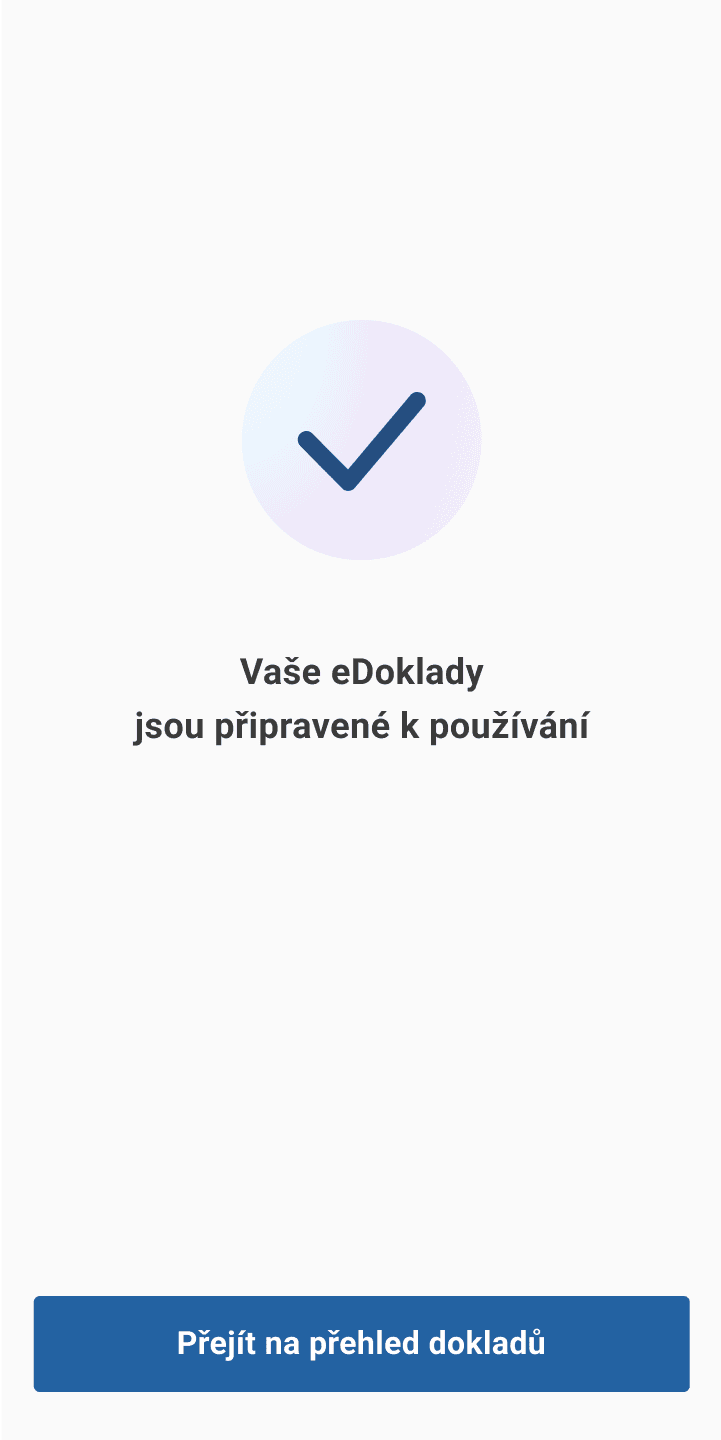Viewport: 721px width, 1440px height.
Task: Tap the Přejít na přehled dokladů button
Action: (361, 1343)
